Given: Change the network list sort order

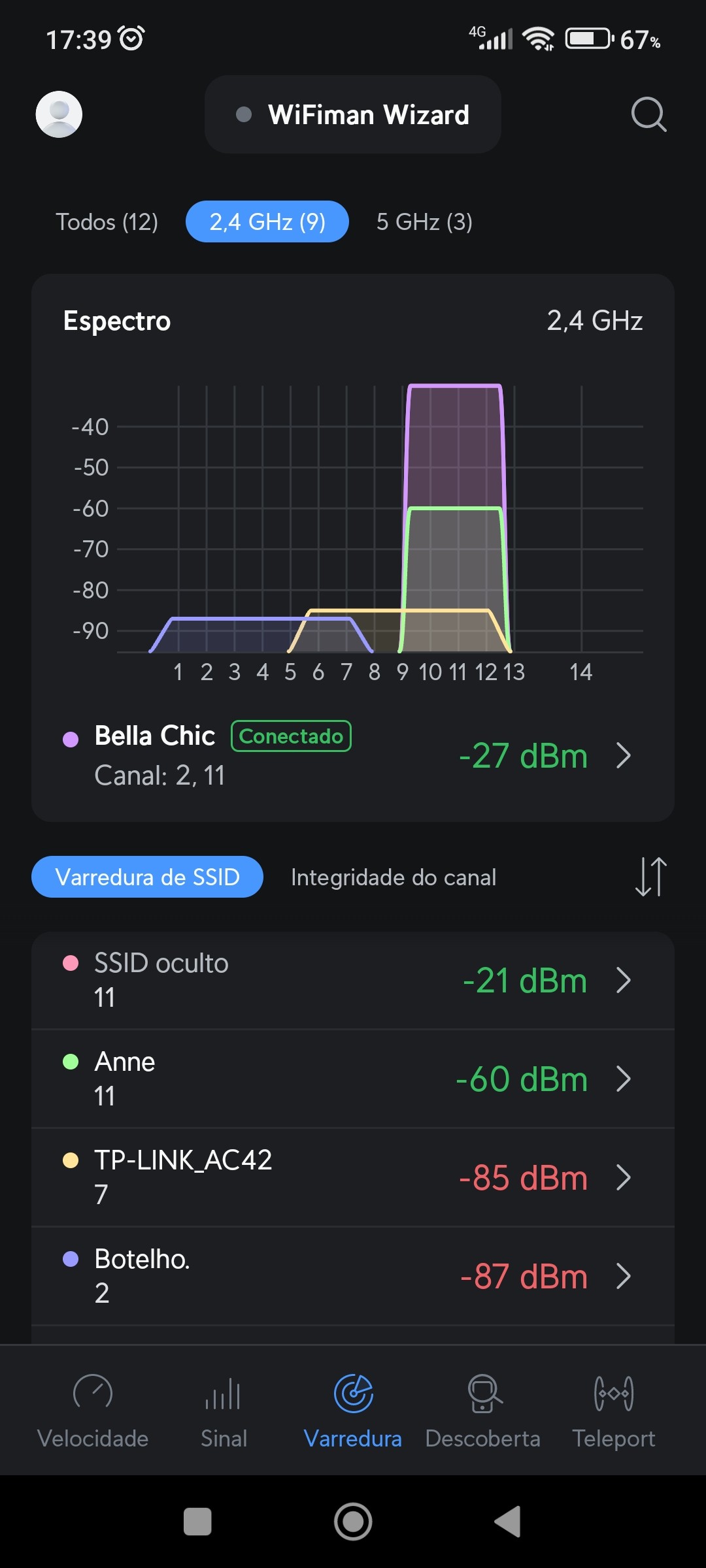Looking at the screenshot, I should coord(651,877).
